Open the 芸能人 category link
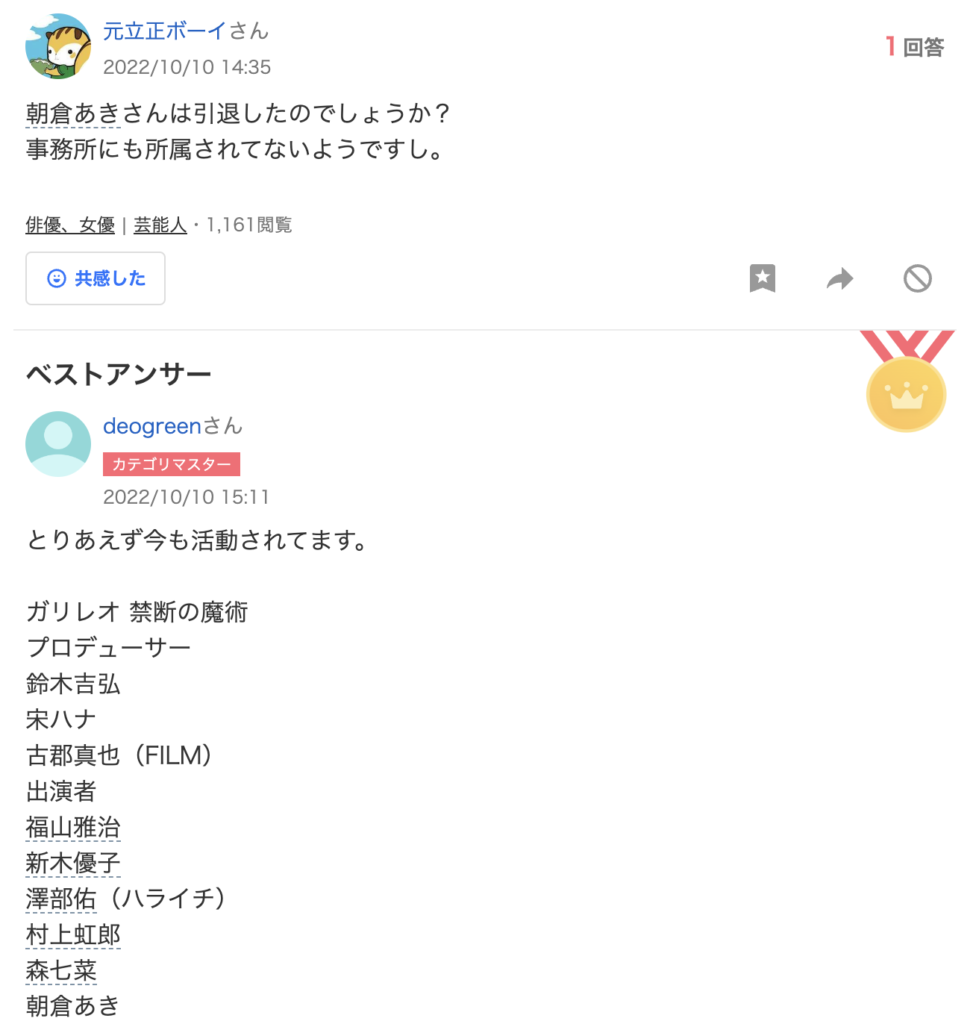This screenshot has height=1024, width=976. [160, 225]
